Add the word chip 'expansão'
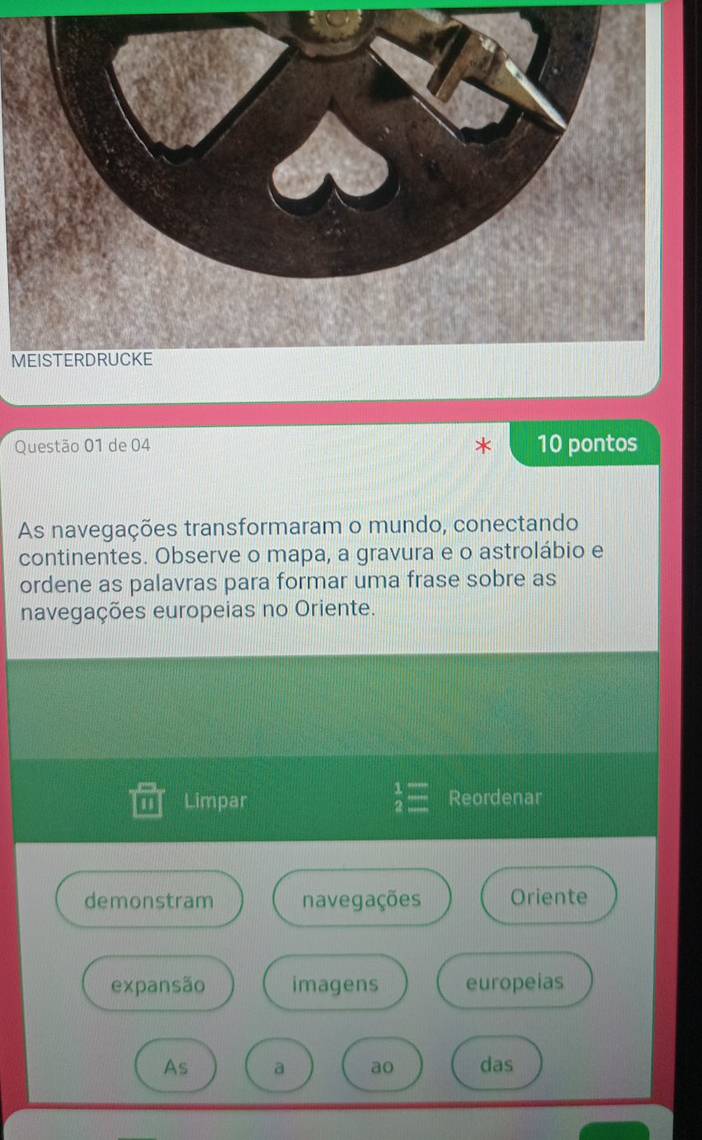This screenshot has height=1140, width=702. click(x=159, y=984)
